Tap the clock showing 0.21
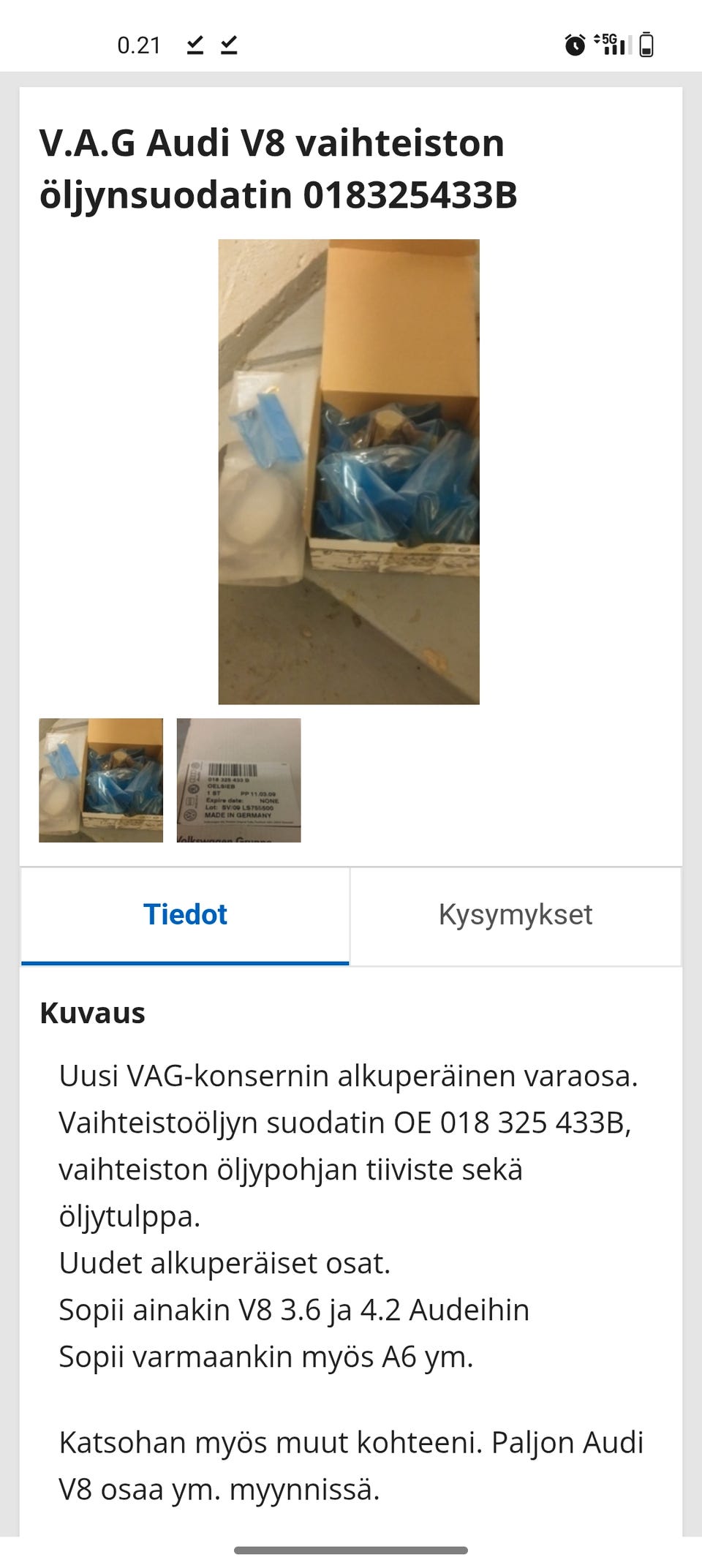The width and height of the screenshot is (702, 1568). [x=137, y=45]
